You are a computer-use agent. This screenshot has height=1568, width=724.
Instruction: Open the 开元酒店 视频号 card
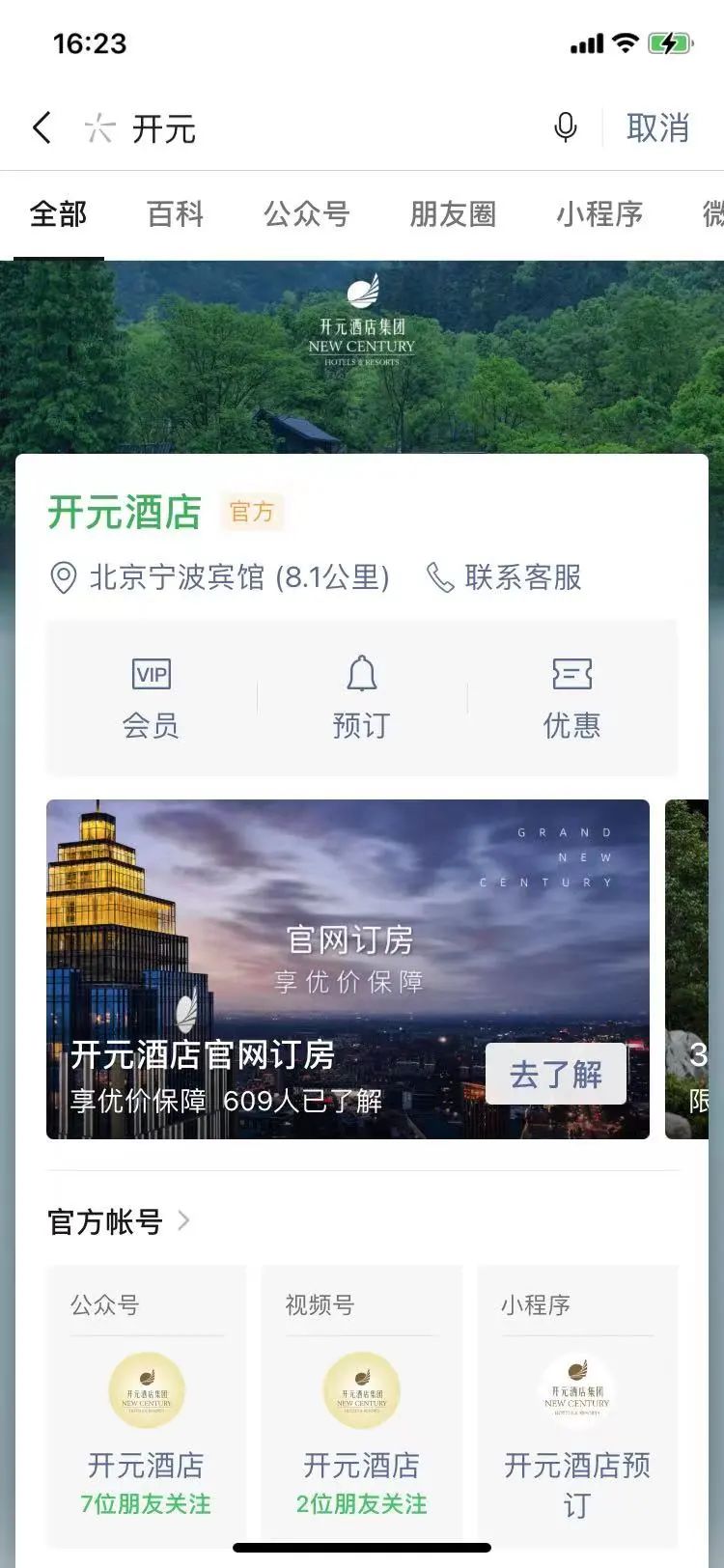coord(361,1410)
